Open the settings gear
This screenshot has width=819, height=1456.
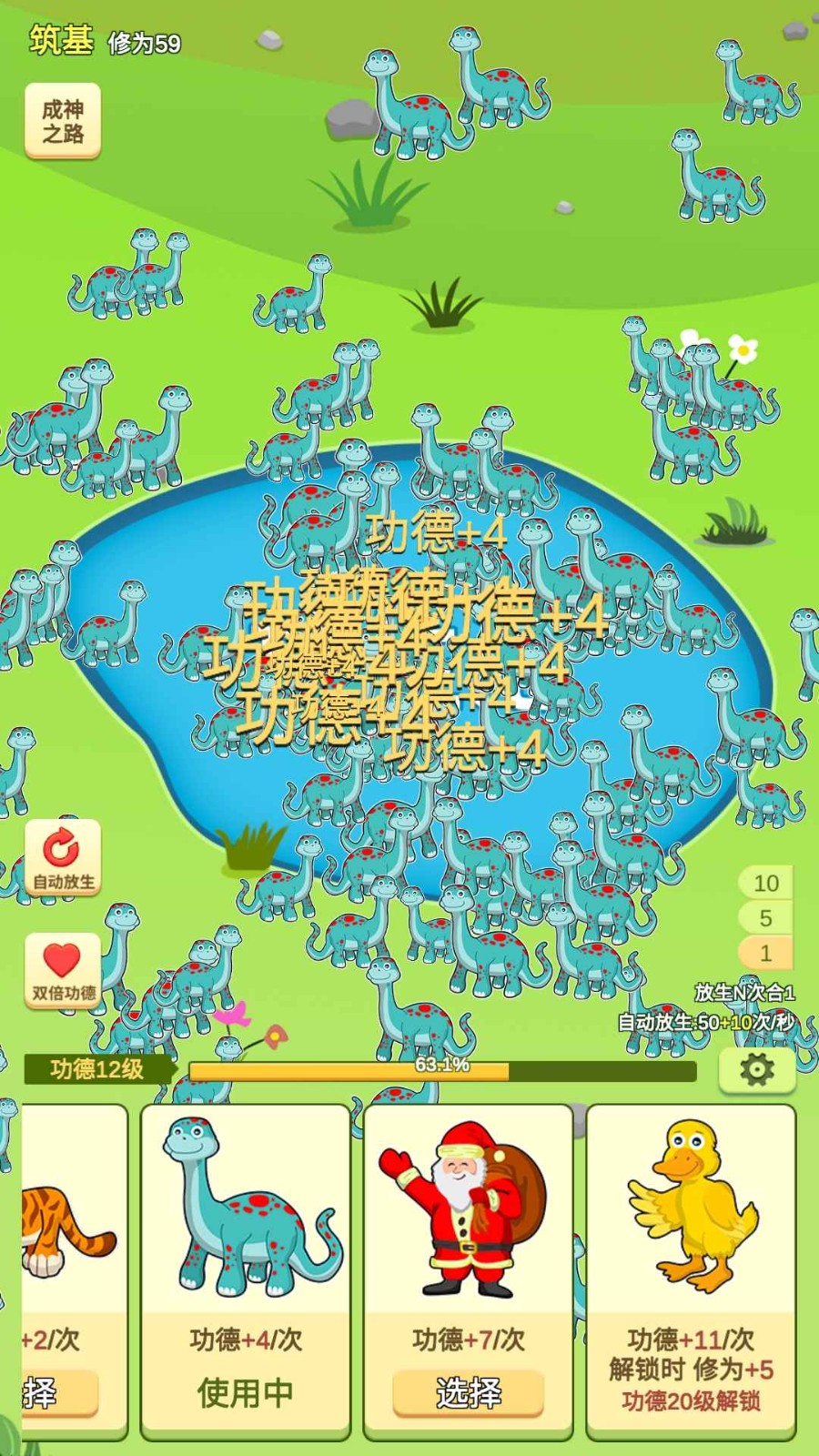click(x=756, y=1069)
